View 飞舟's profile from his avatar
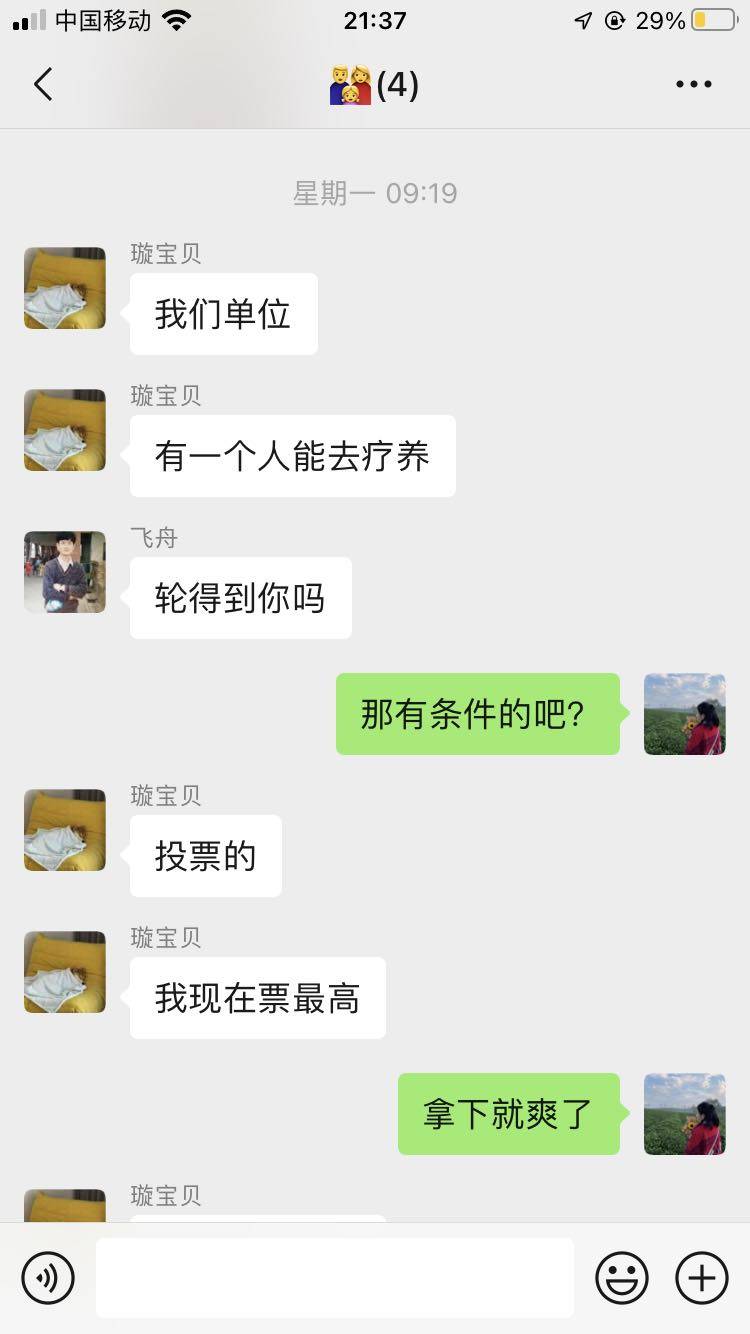 (x=65, y=572)
